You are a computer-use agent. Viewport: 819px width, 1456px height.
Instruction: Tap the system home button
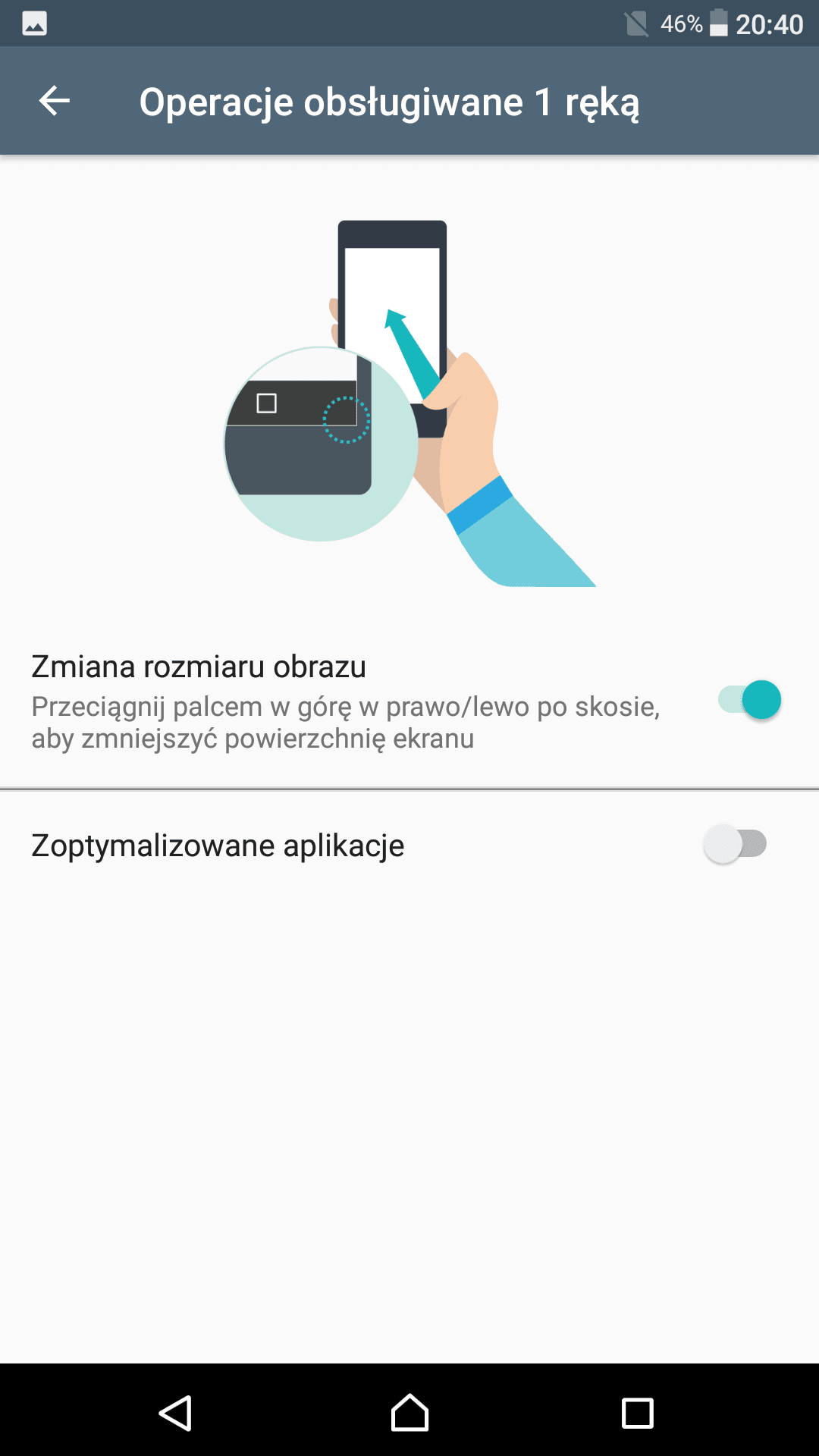tap(409, 1413)
